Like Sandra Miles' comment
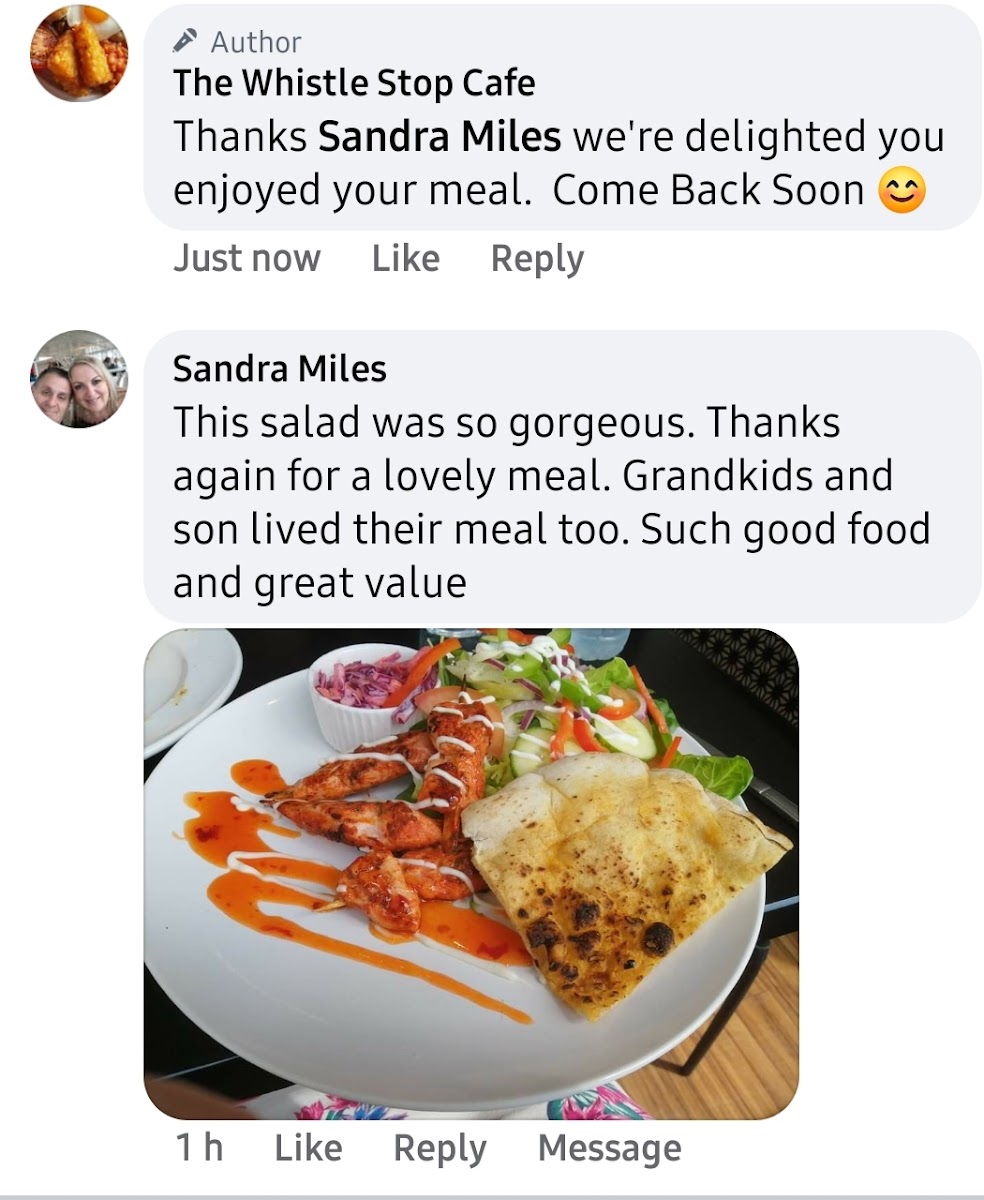Screen dimensions: 984x1200 pos(308,1148)
